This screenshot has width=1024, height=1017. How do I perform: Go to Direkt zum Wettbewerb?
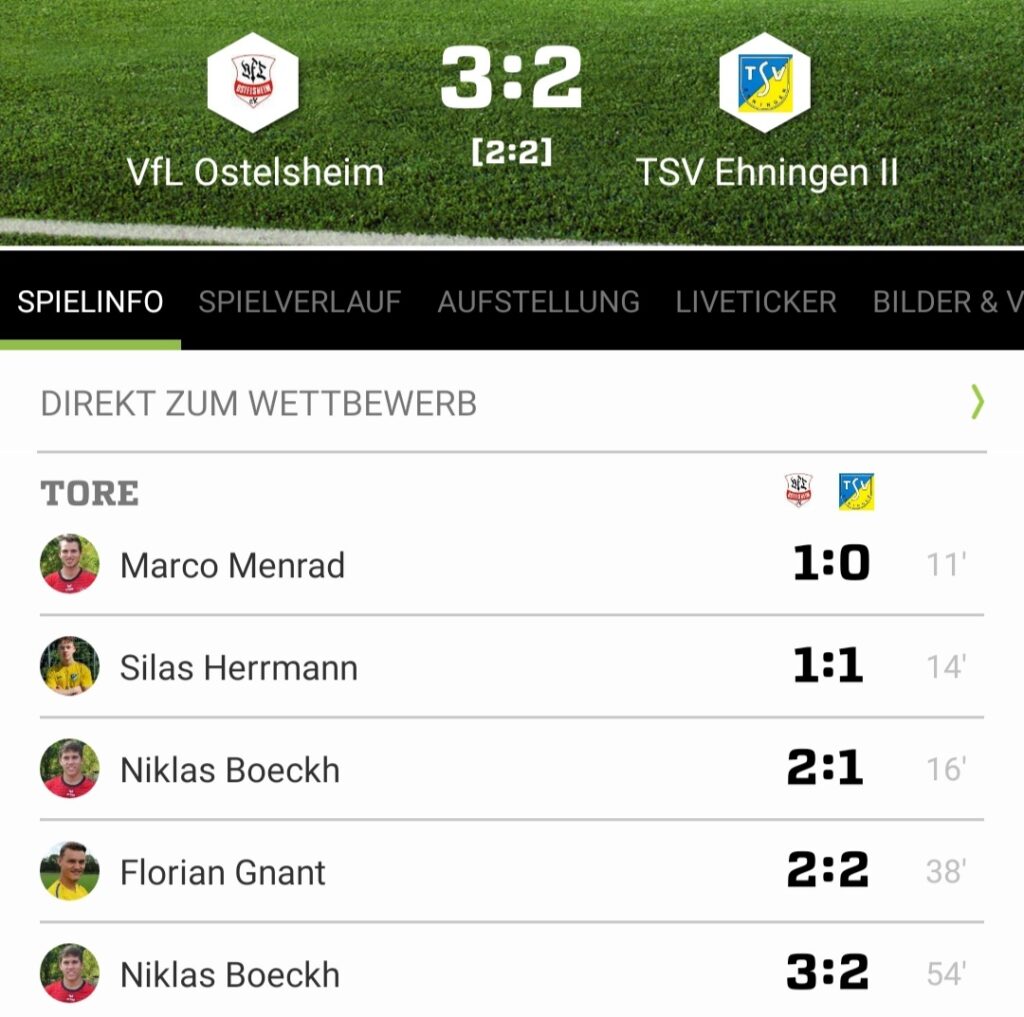point(511,403)
